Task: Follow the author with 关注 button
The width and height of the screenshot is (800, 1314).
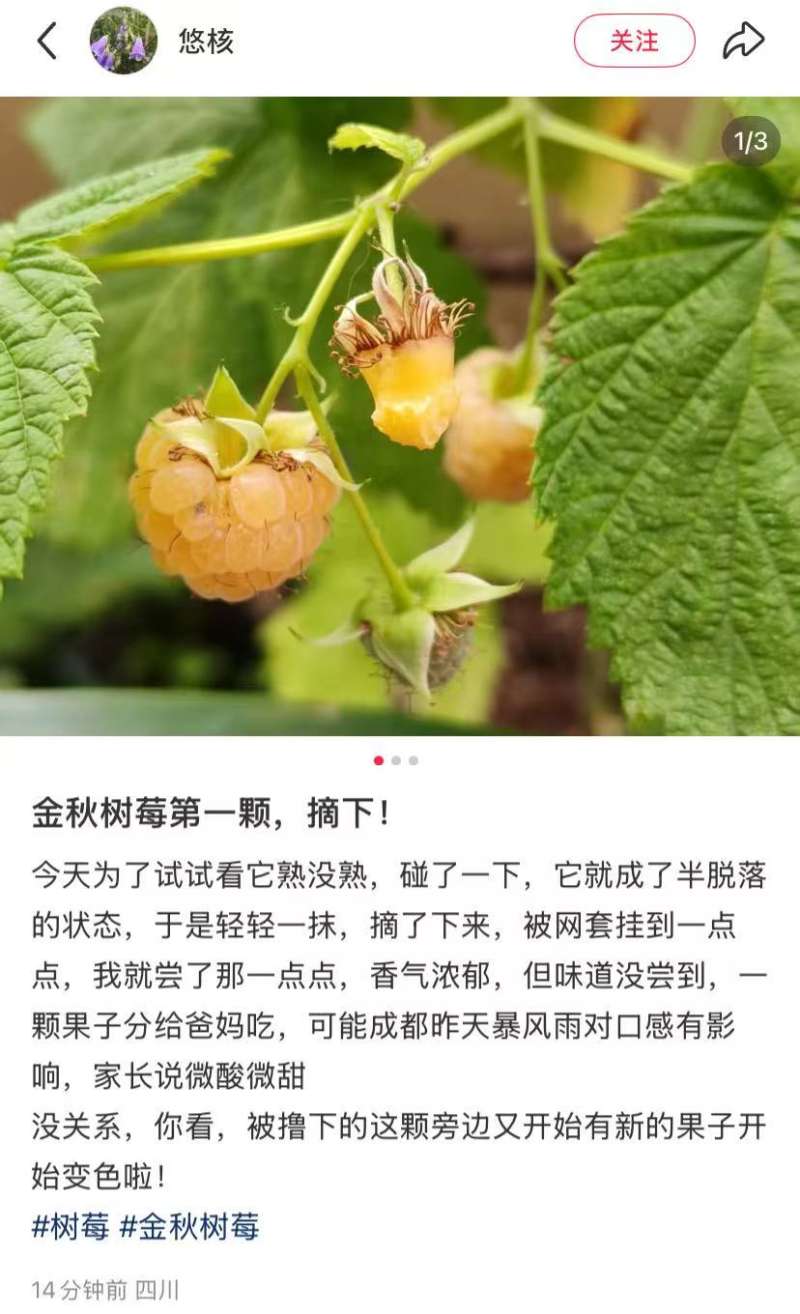Action: 634,41
